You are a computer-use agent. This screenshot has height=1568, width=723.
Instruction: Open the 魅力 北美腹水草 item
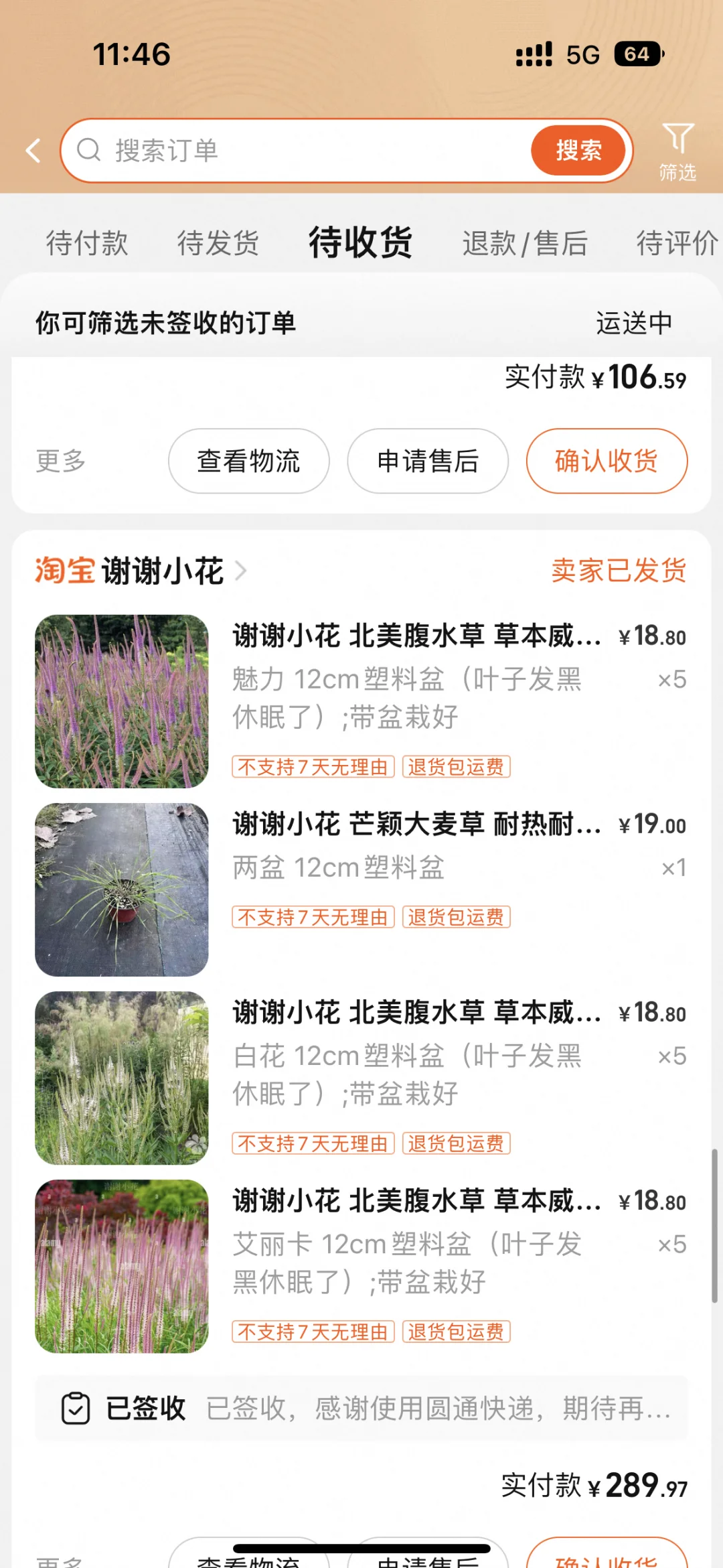click(361, 701)
